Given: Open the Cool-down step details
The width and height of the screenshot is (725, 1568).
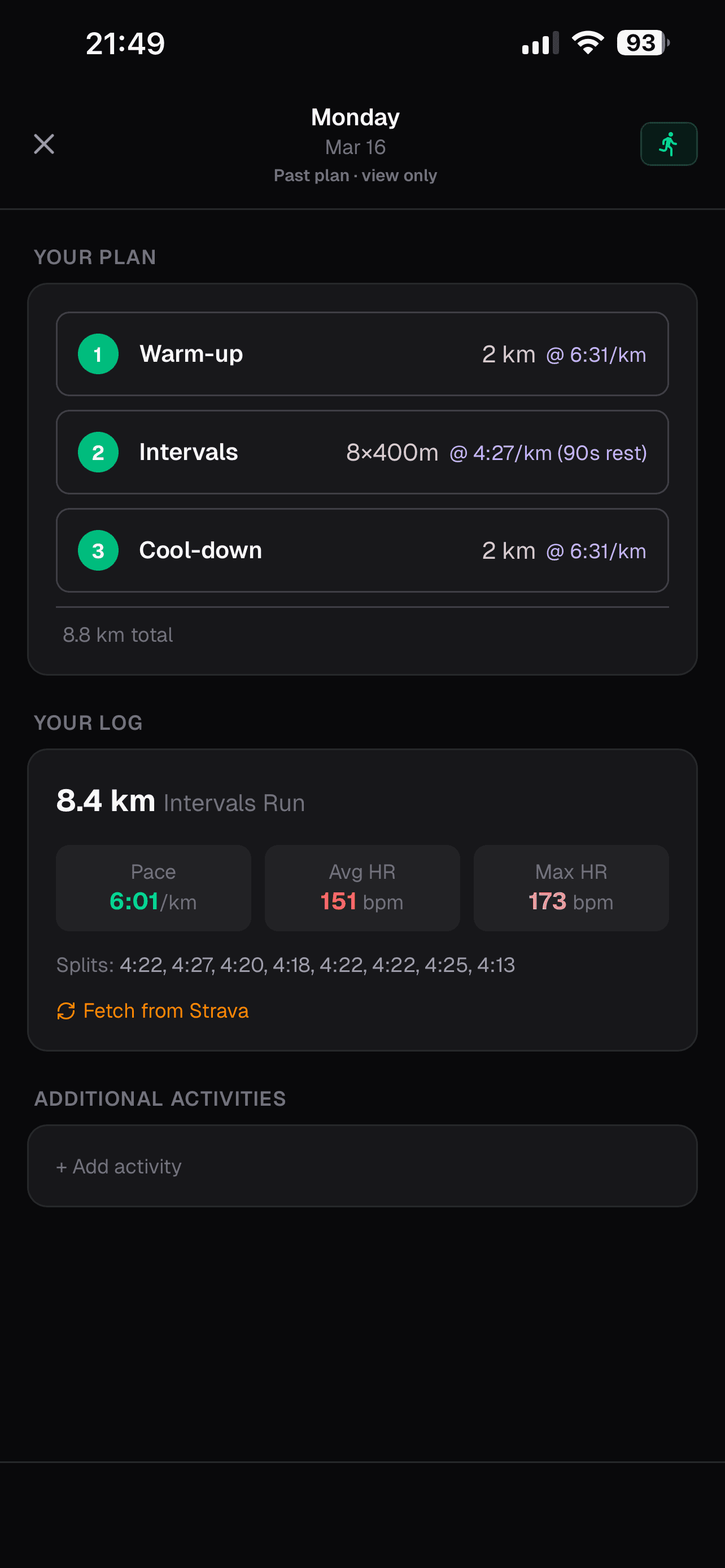Looking at the screenshot, I should 362,550.
